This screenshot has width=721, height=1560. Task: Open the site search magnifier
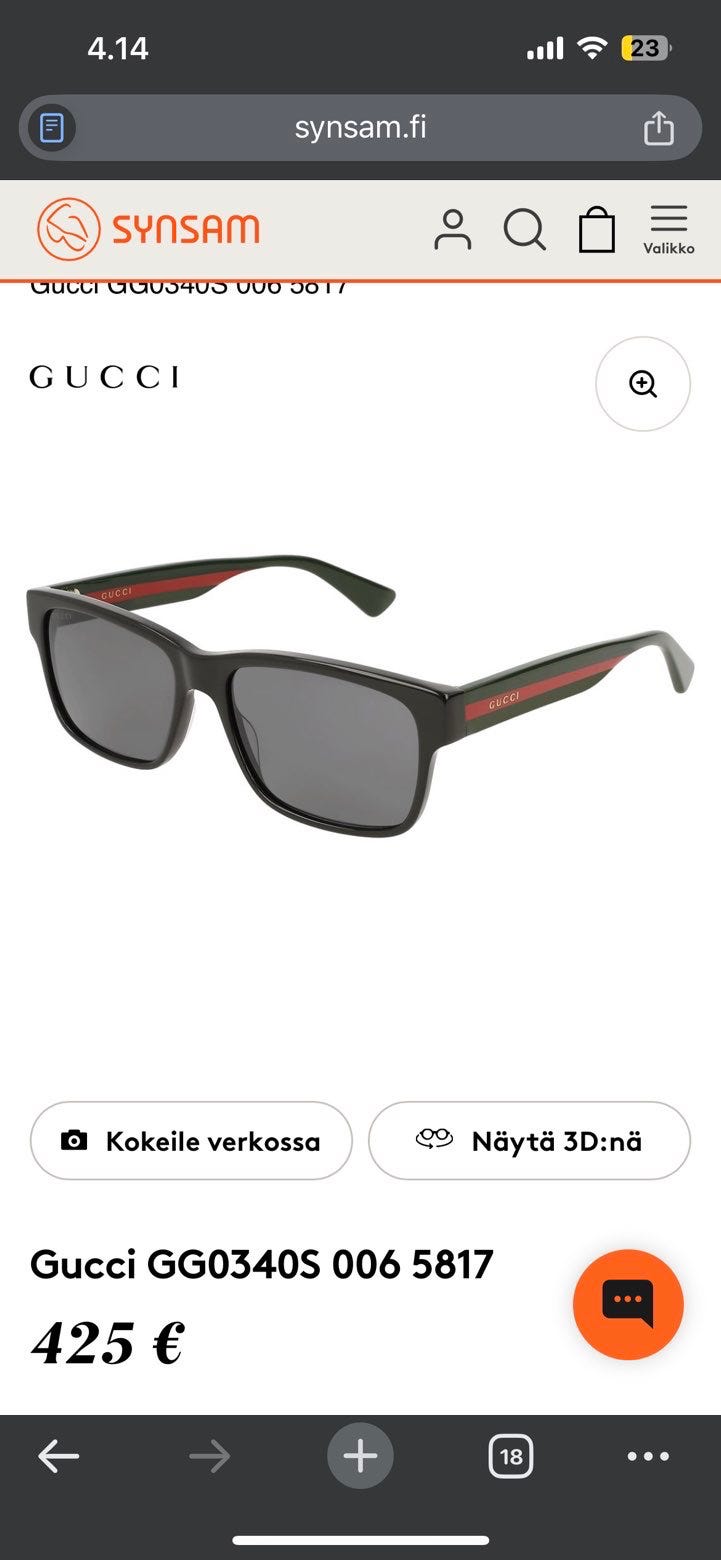coord(524,230)
